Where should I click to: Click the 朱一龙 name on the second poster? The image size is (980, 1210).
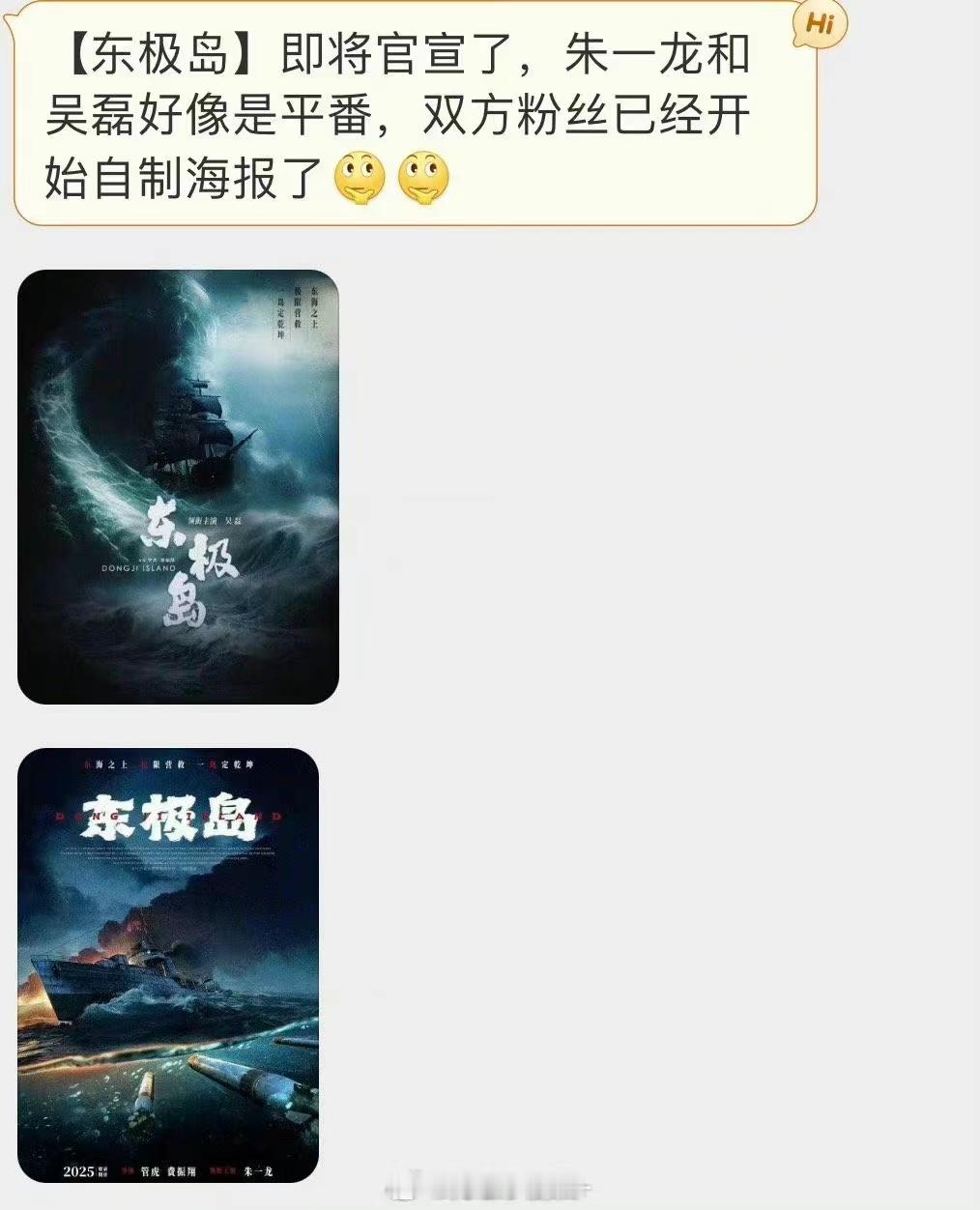tap(259, 1171)
